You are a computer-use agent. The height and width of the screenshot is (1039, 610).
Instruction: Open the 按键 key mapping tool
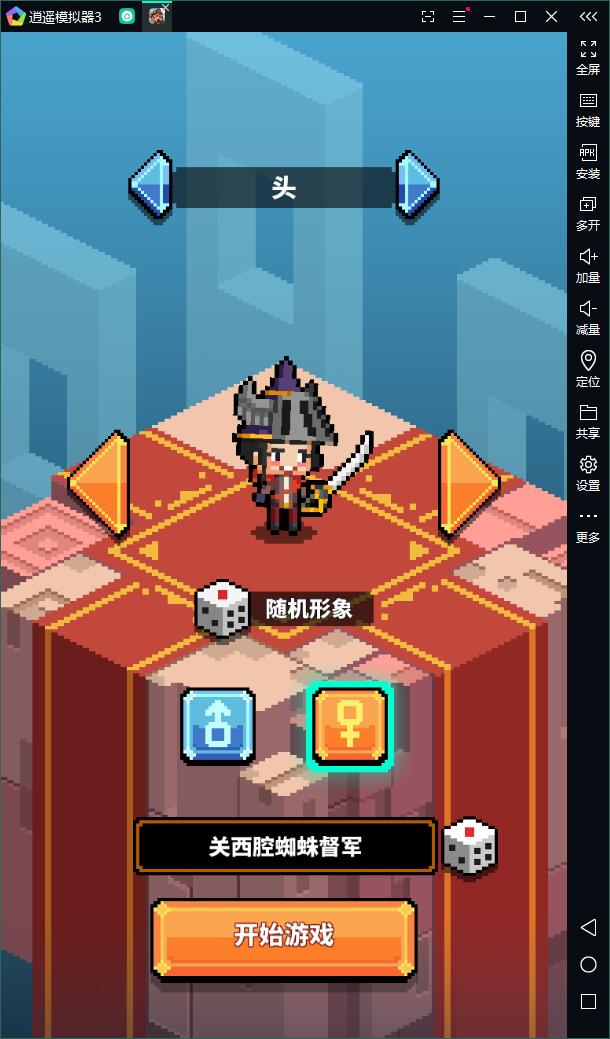[x=588, y=110]
